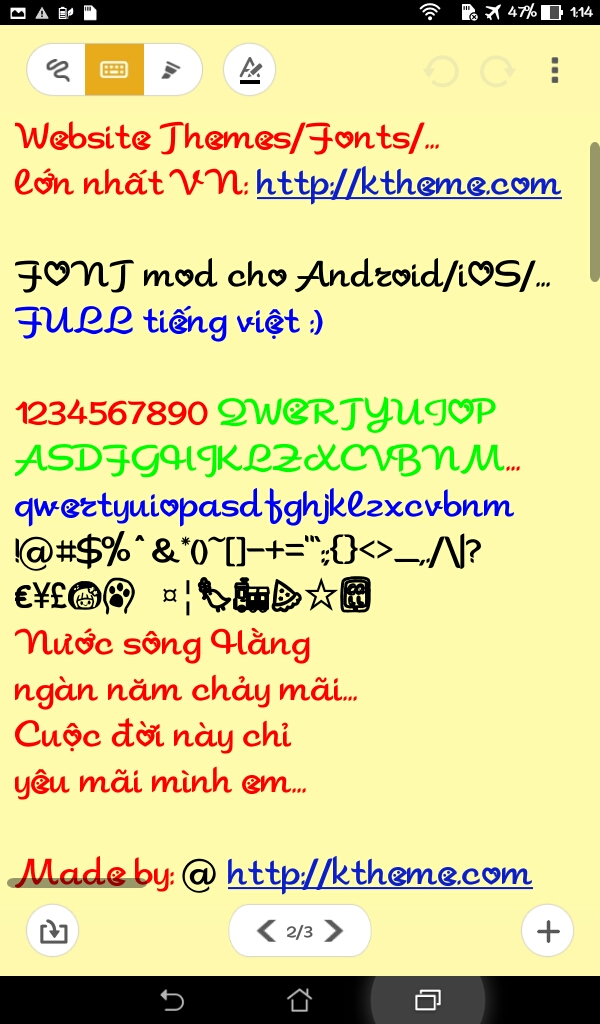Go to the previous page
Screen dimensions: 600x1024
[266, 931]
